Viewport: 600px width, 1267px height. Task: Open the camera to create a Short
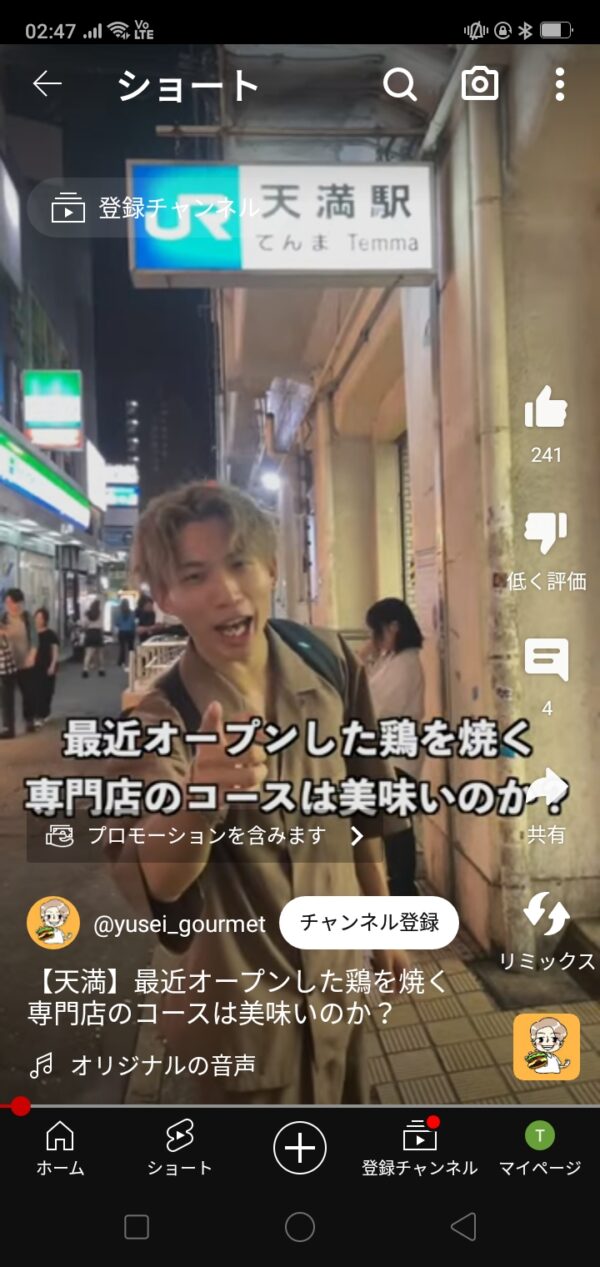(479, 84)
